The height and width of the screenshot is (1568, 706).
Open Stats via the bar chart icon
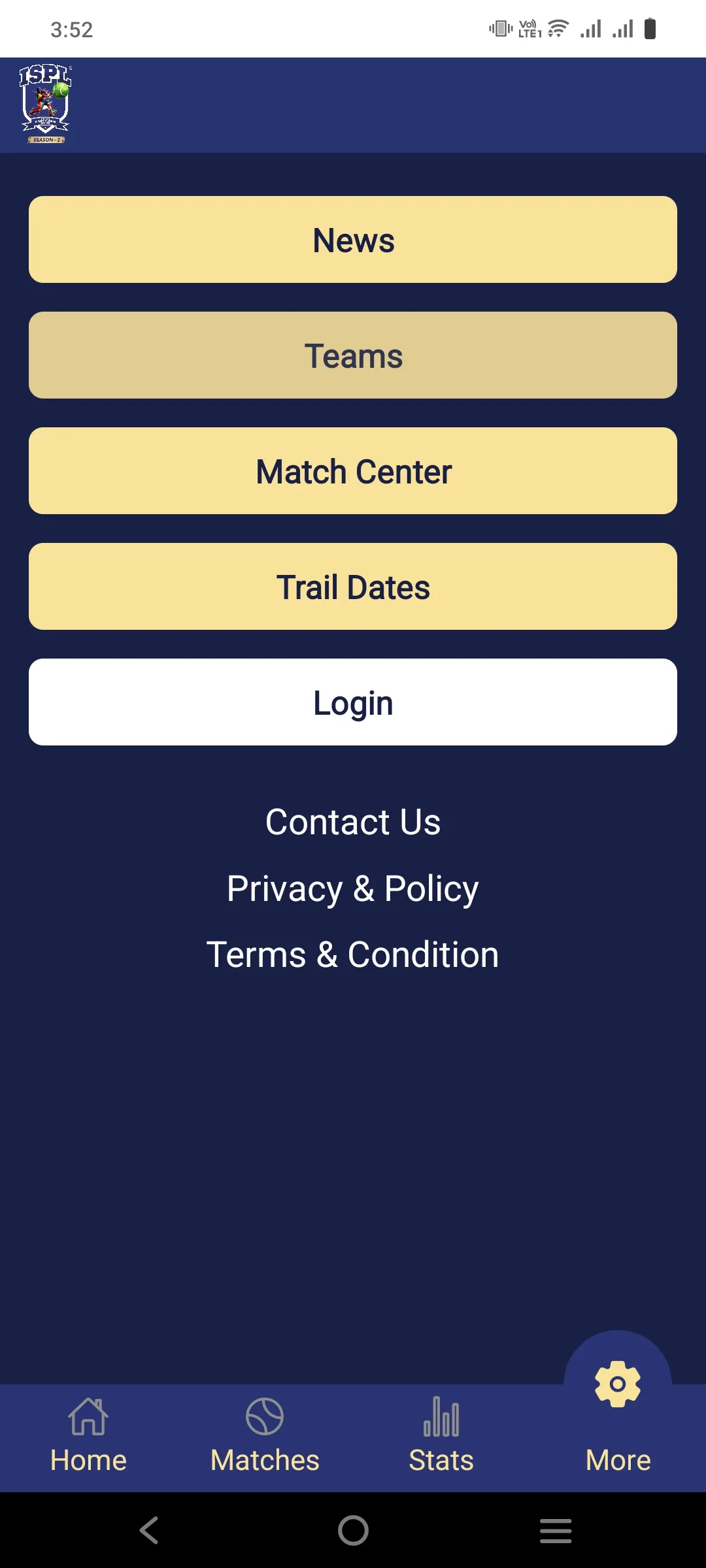point(441,1418)
